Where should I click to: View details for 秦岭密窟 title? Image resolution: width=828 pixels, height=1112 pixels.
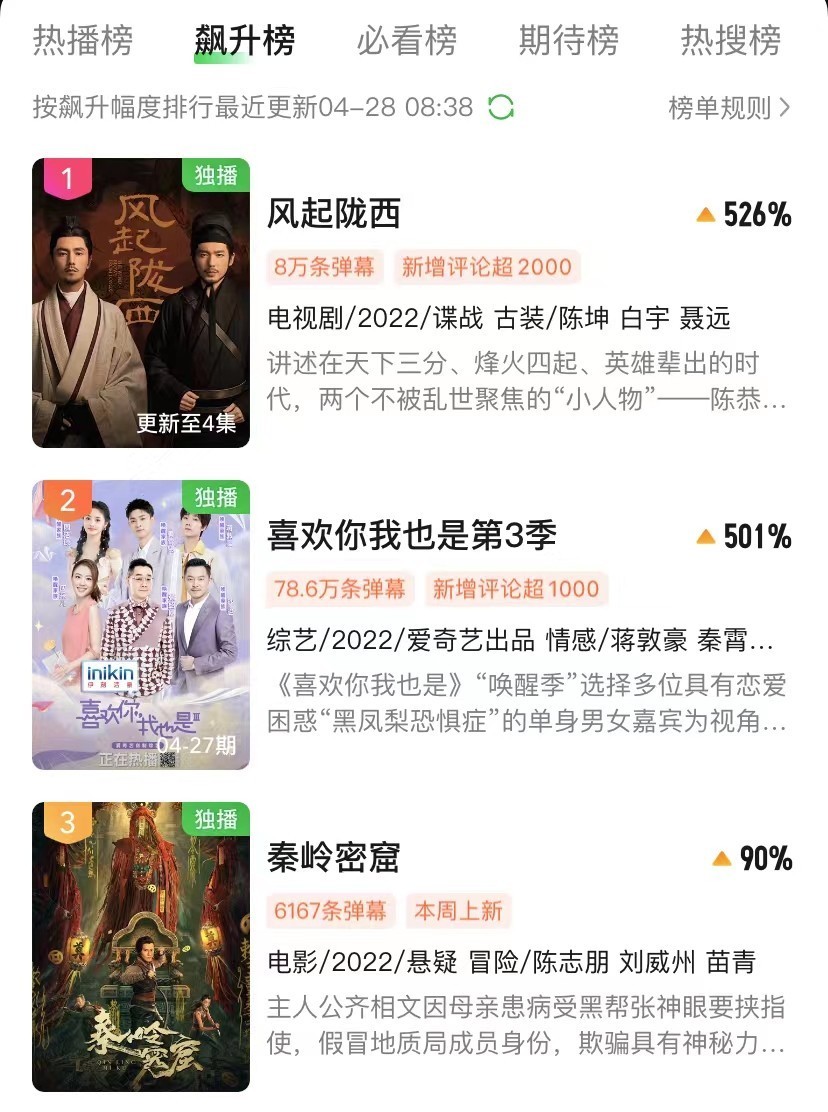click(334, 858)
